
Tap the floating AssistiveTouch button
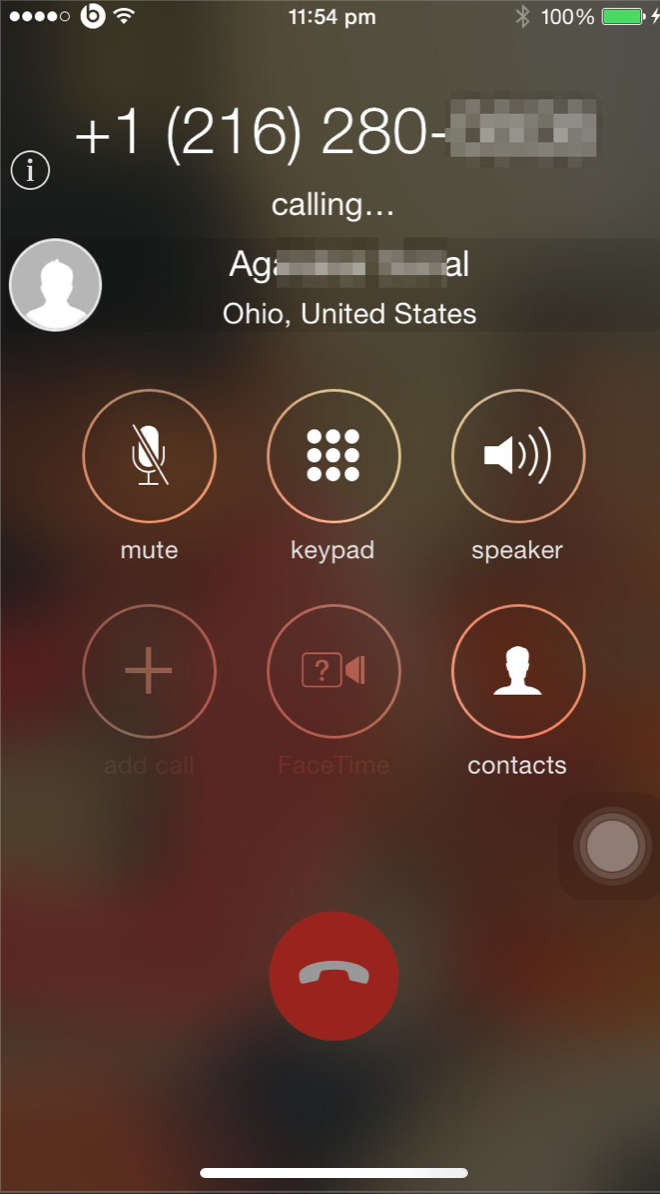[611, 846]
